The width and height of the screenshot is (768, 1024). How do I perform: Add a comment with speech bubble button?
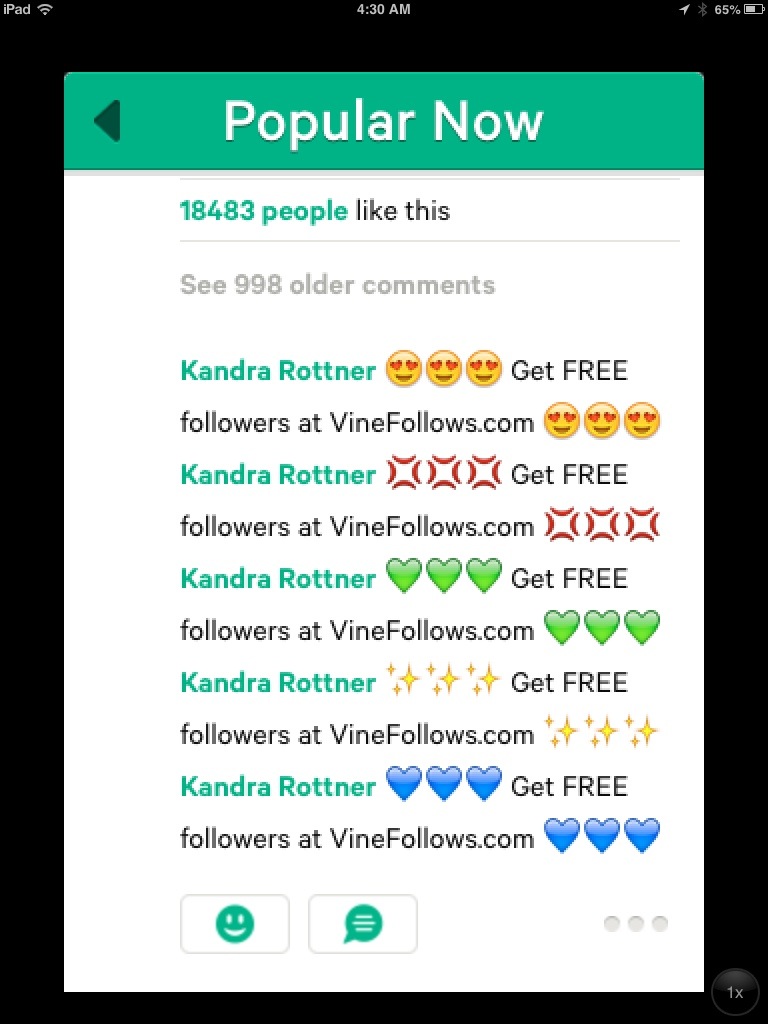coord(362,923)
